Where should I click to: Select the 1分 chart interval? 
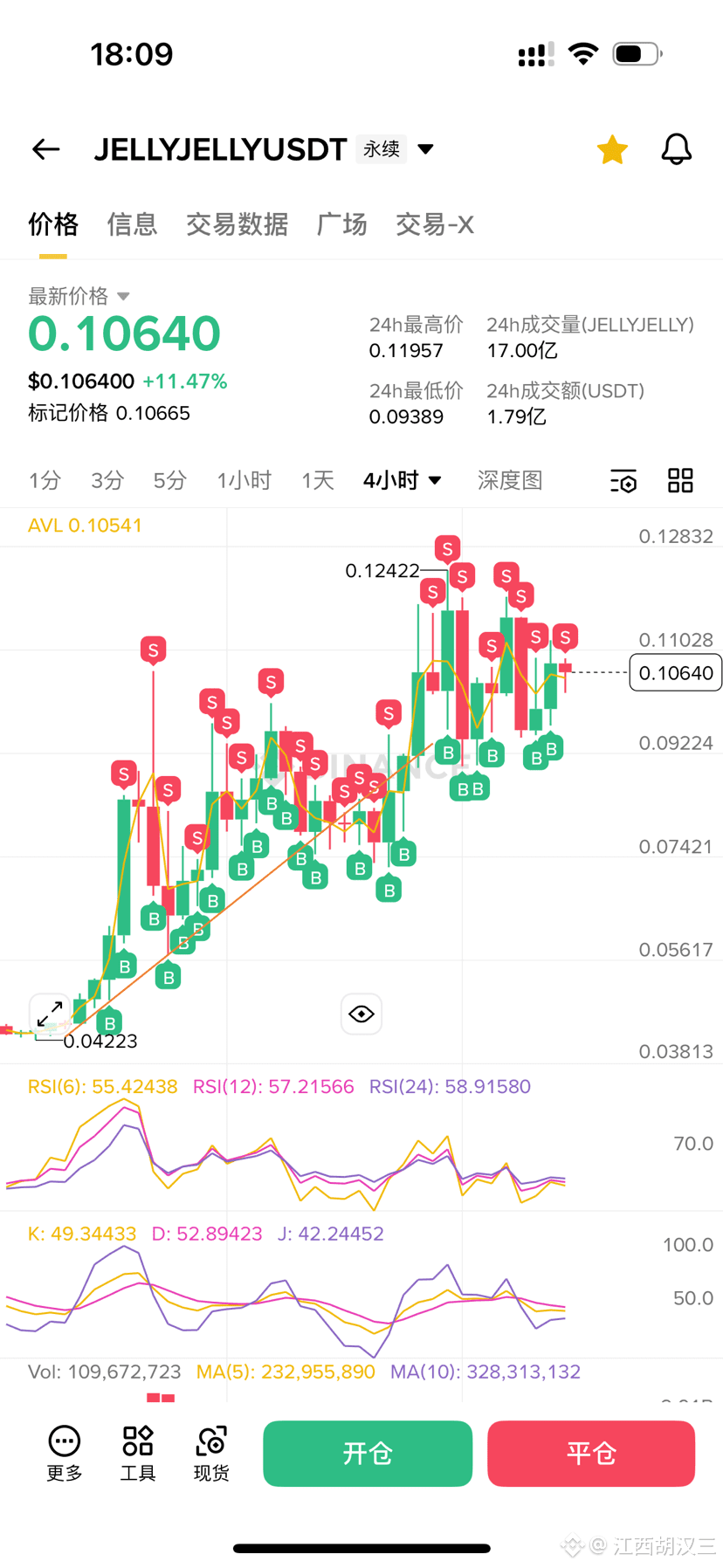tap(45, 480)
